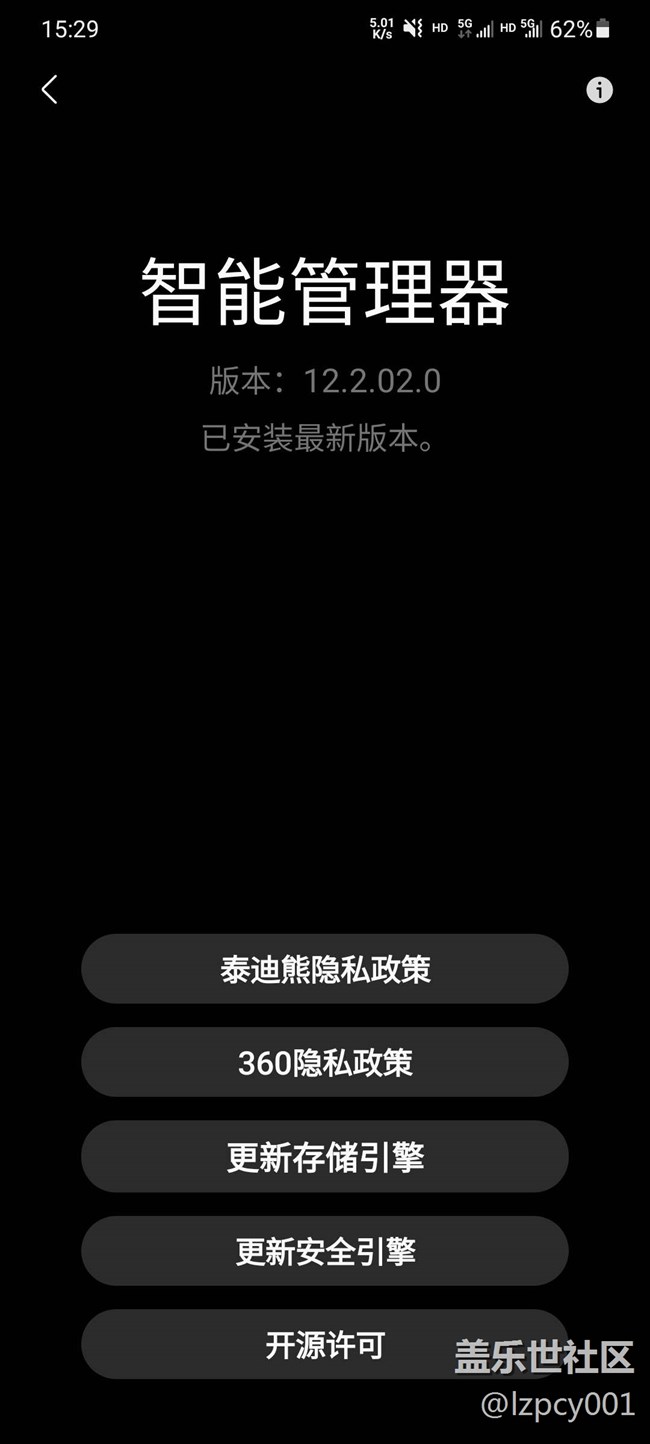Open the app info icon
This screenshot has width=650, height=1444.
[599, 90]
